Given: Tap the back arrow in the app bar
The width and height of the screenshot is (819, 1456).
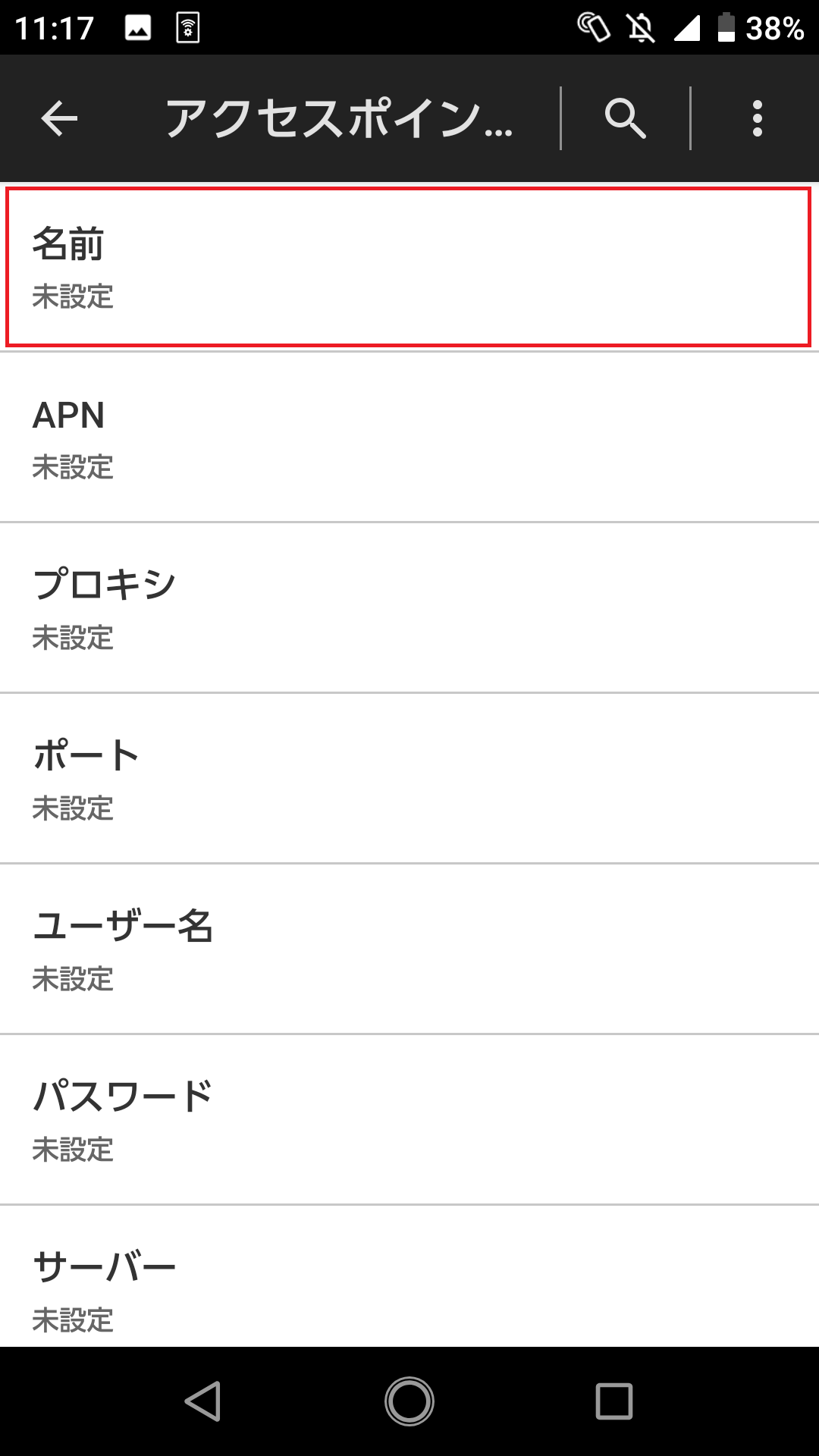Looking at the screenshot, I should 58,118.
